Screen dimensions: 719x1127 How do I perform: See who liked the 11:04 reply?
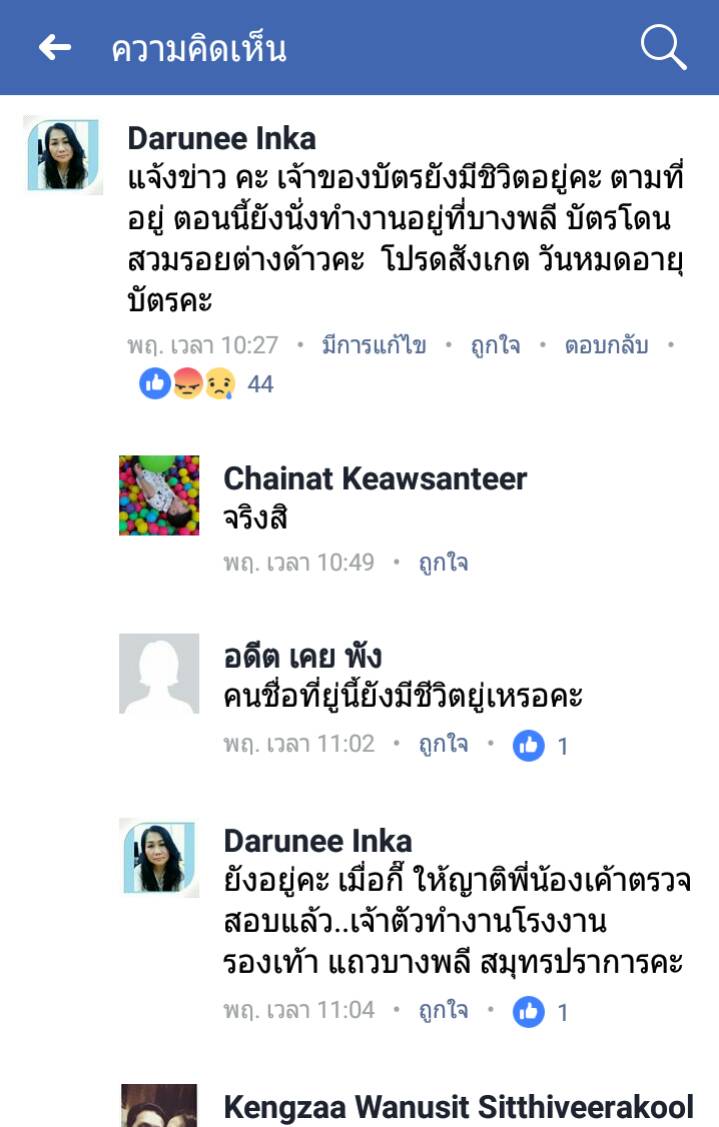pos(540,1012)
